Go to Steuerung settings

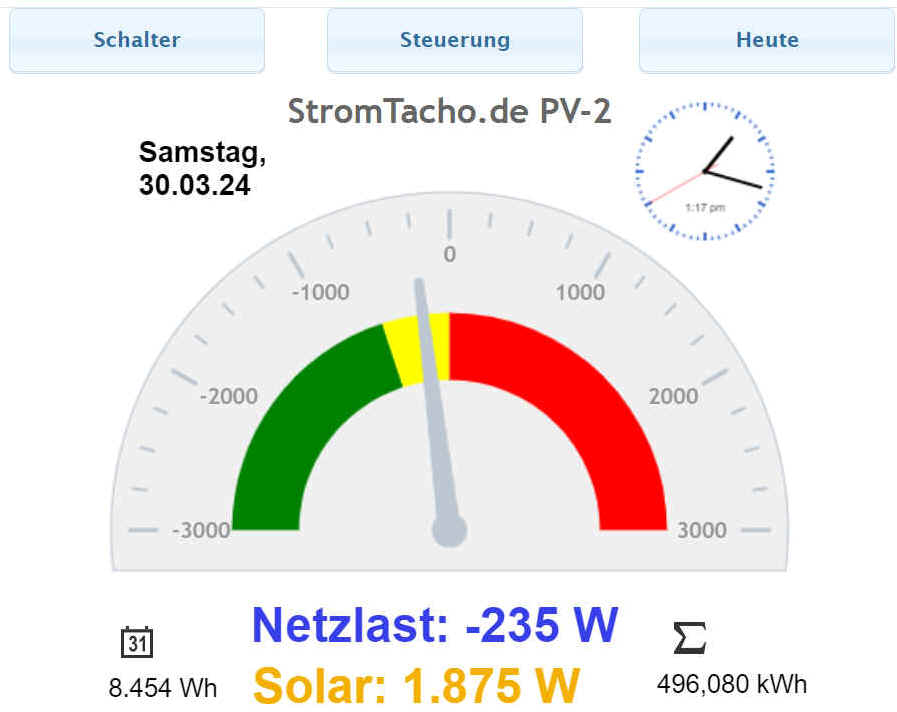point(455,41)
